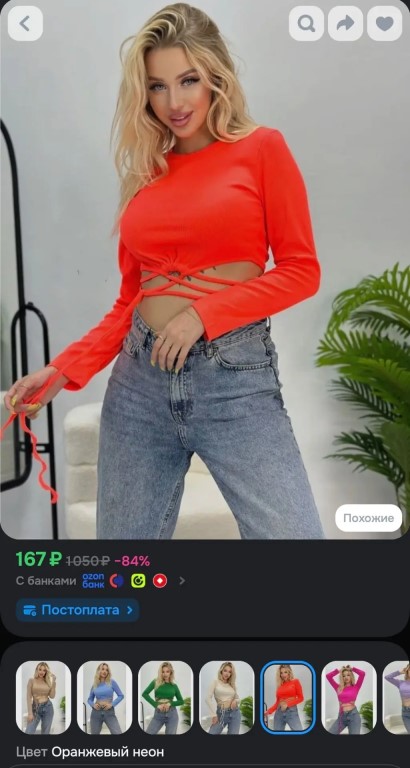The height and width of the screenshot is (768, 410).
Task: Choose the pink top color variant
Action: point(349,697)
